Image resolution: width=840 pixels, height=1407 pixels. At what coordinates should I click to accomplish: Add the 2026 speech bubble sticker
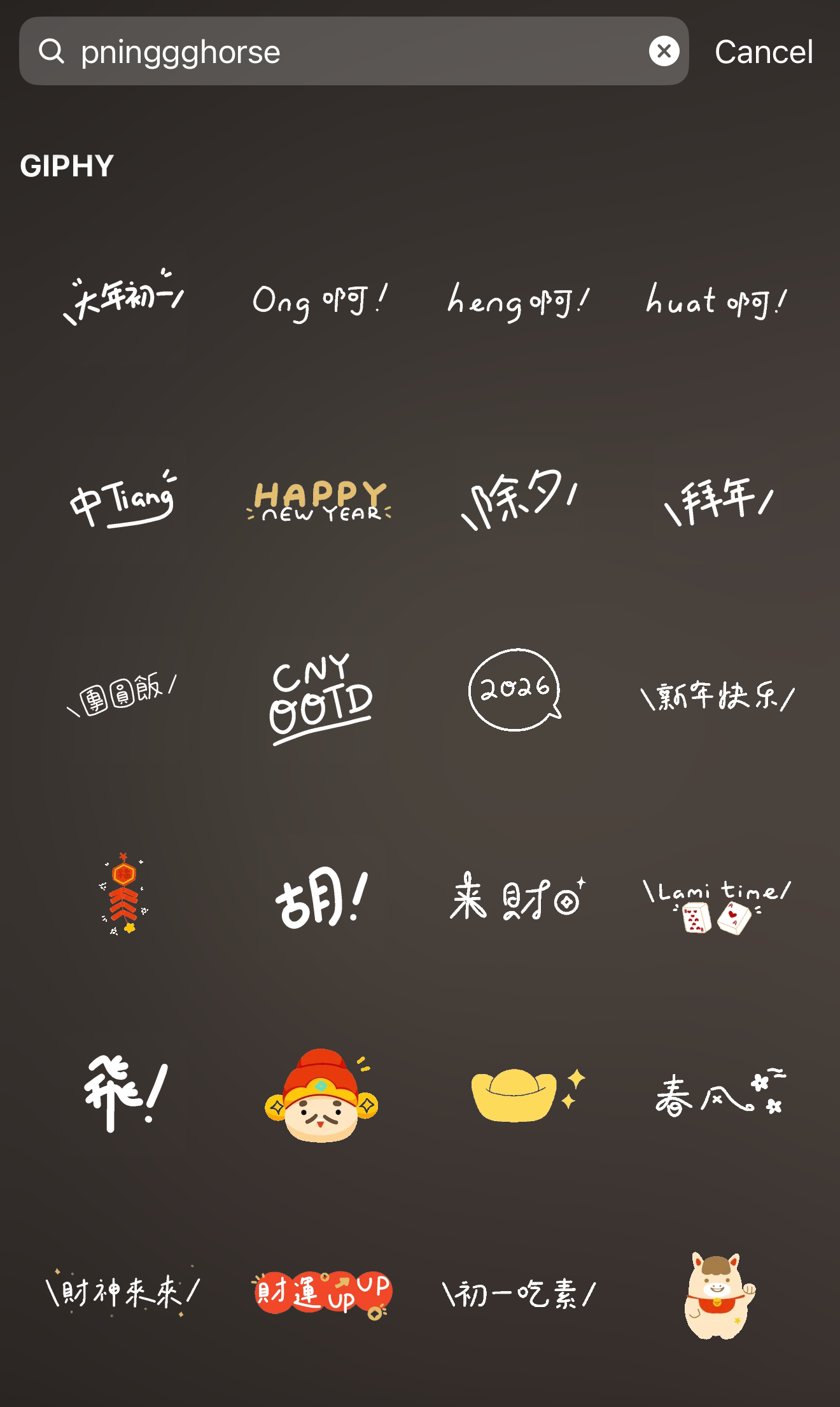pos(515,690)
